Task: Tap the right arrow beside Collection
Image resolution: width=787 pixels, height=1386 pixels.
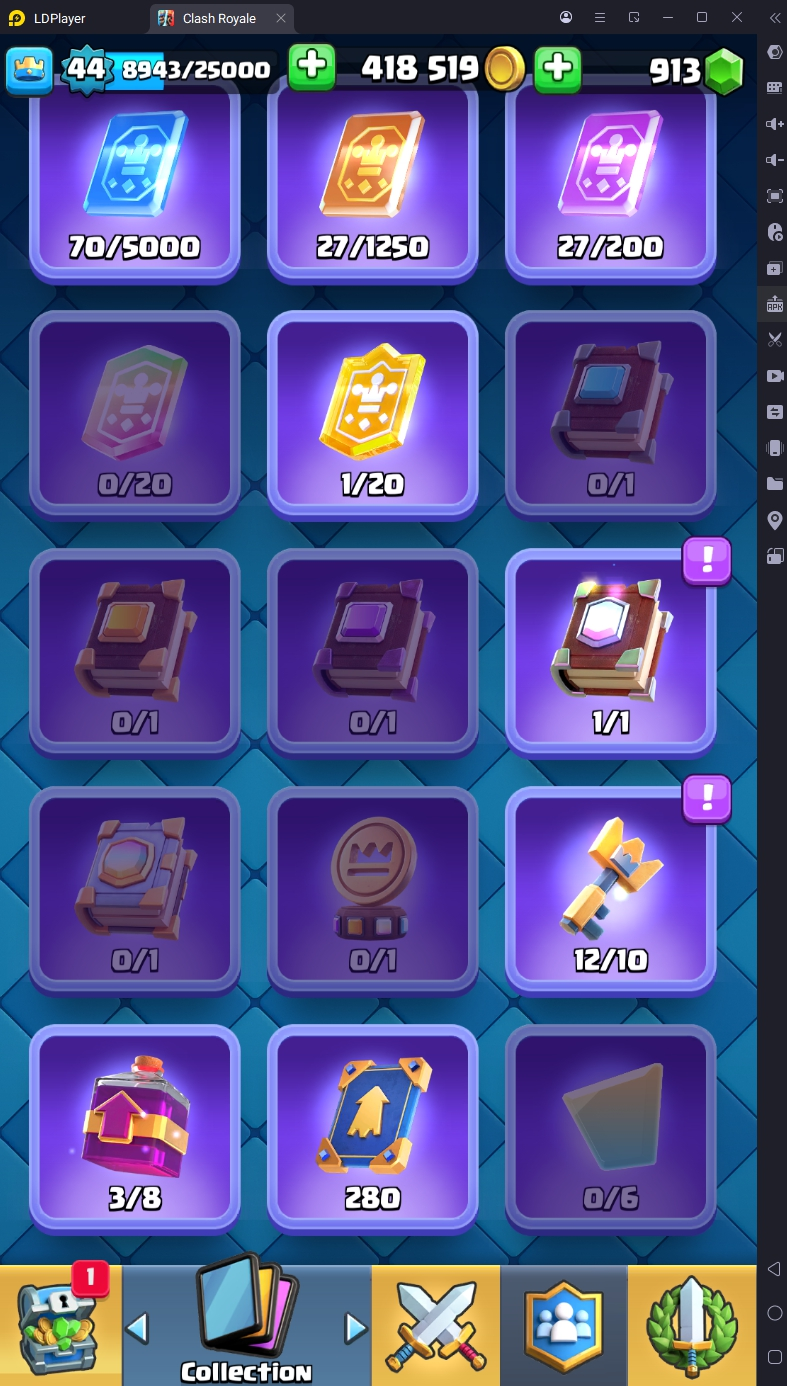Action: coord(355,1328)
